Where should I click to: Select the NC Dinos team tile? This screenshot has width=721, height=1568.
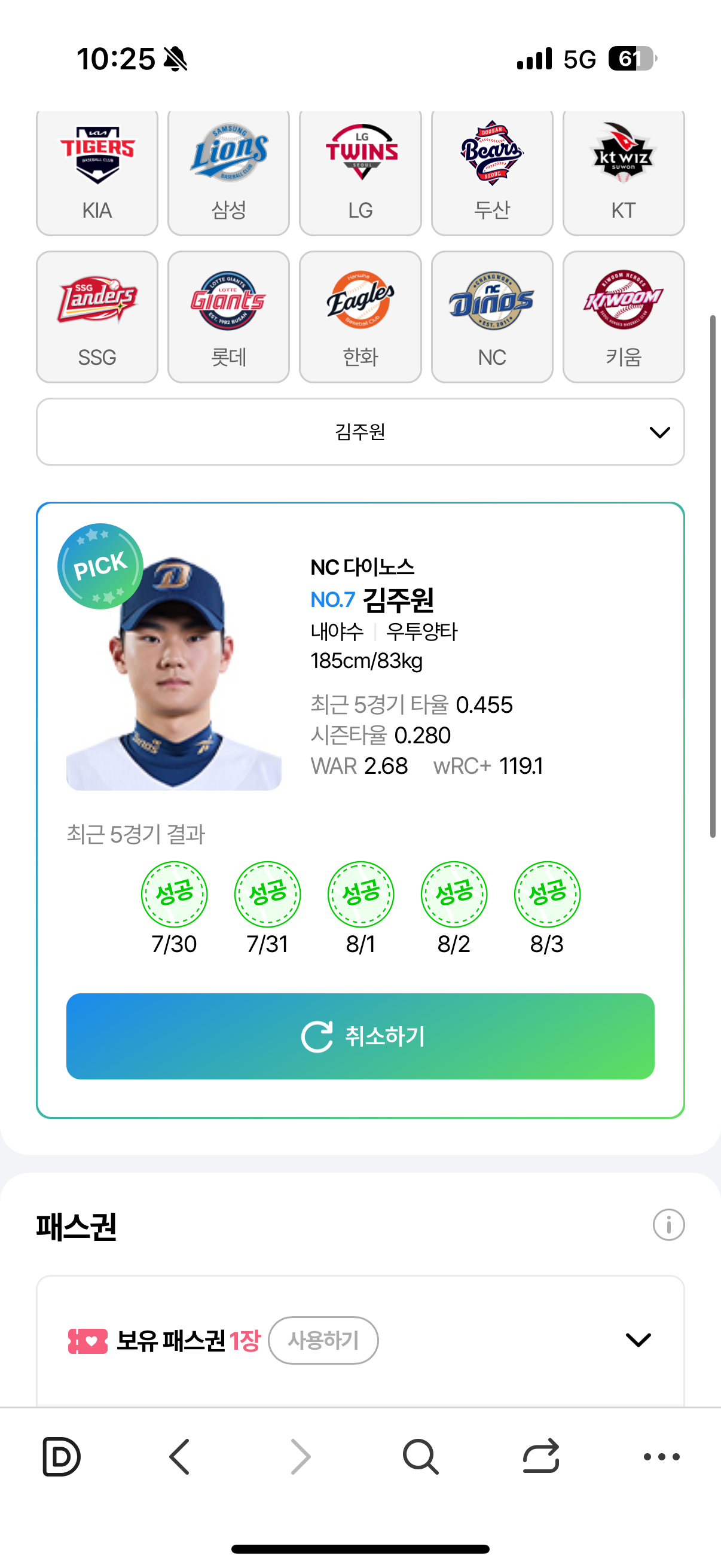coord(492,317)
